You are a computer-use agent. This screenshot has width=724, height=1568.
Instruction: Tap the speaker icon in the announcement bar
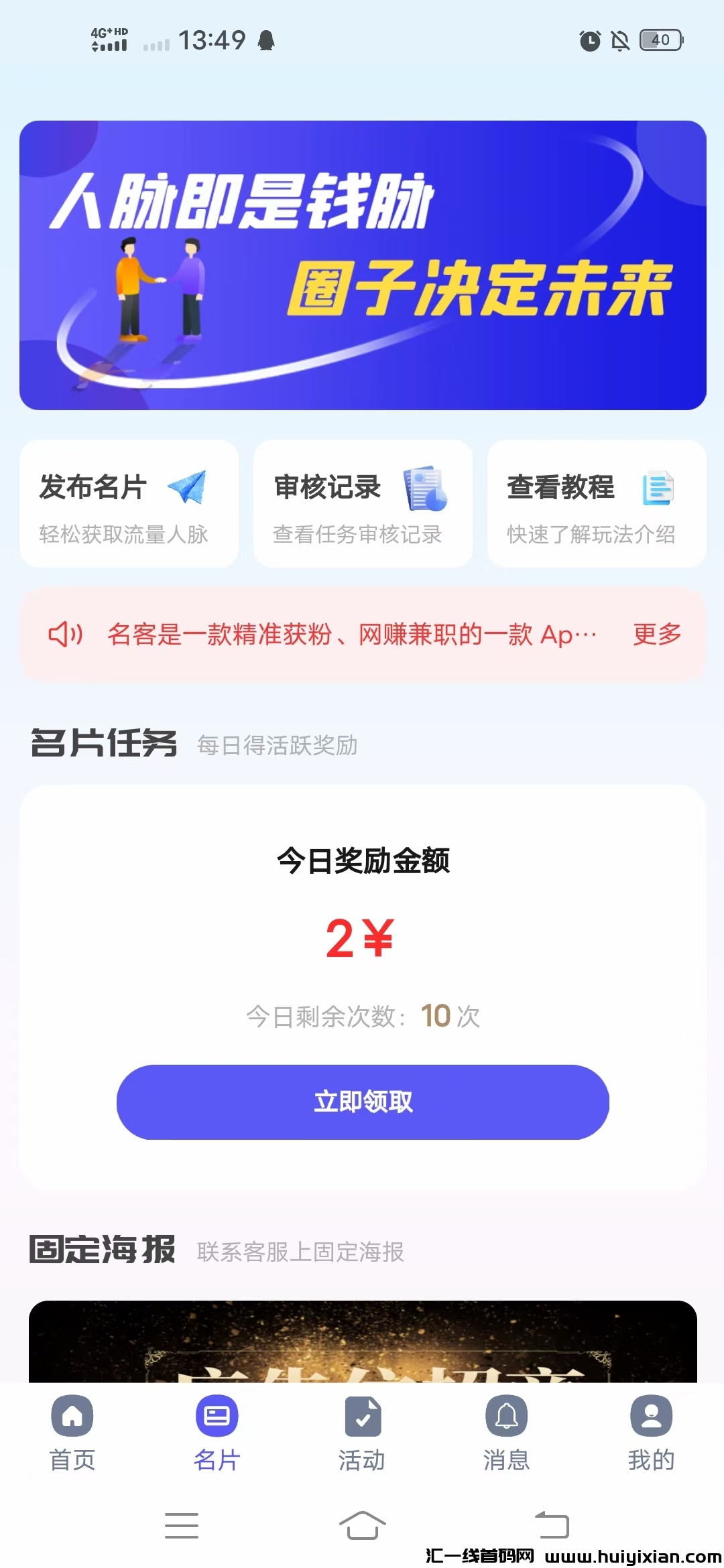point(64,635)
